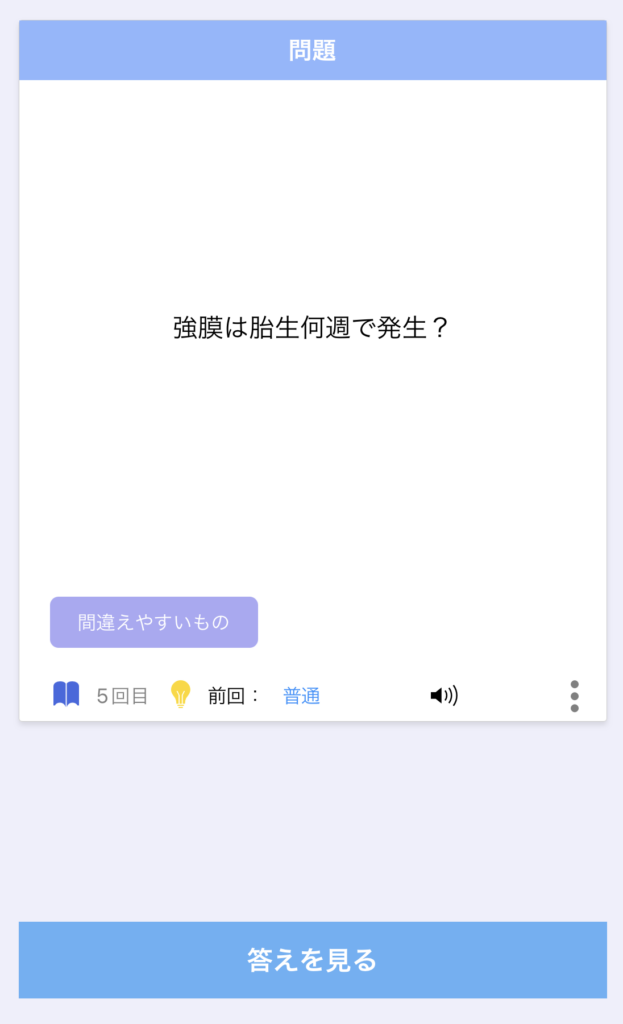Image resolution: width=623 pixels, height=1024 pixels.
Task: Tap the blue book icon
Action: tap(66, 694)
